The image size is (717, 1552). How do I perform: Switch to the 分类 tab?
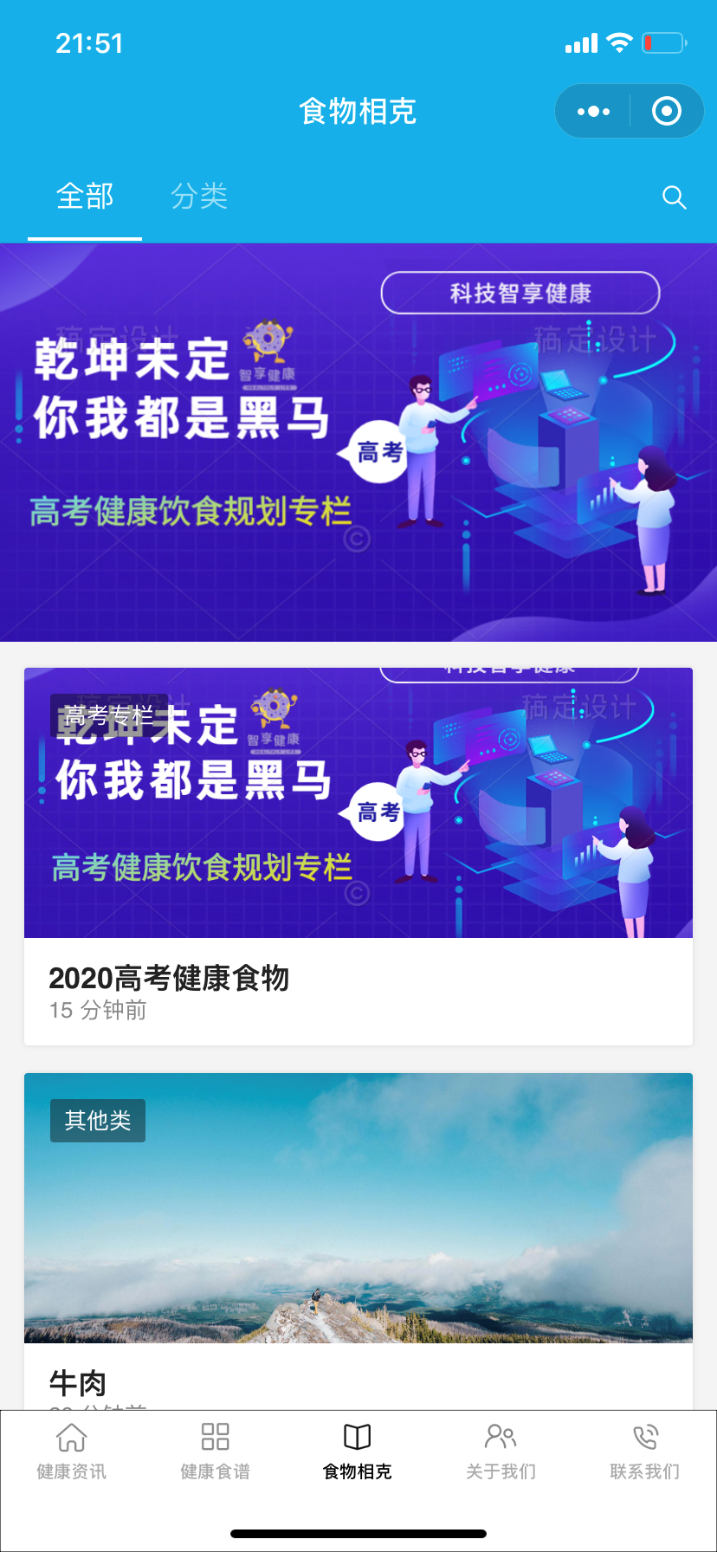(x=199, y=196)
